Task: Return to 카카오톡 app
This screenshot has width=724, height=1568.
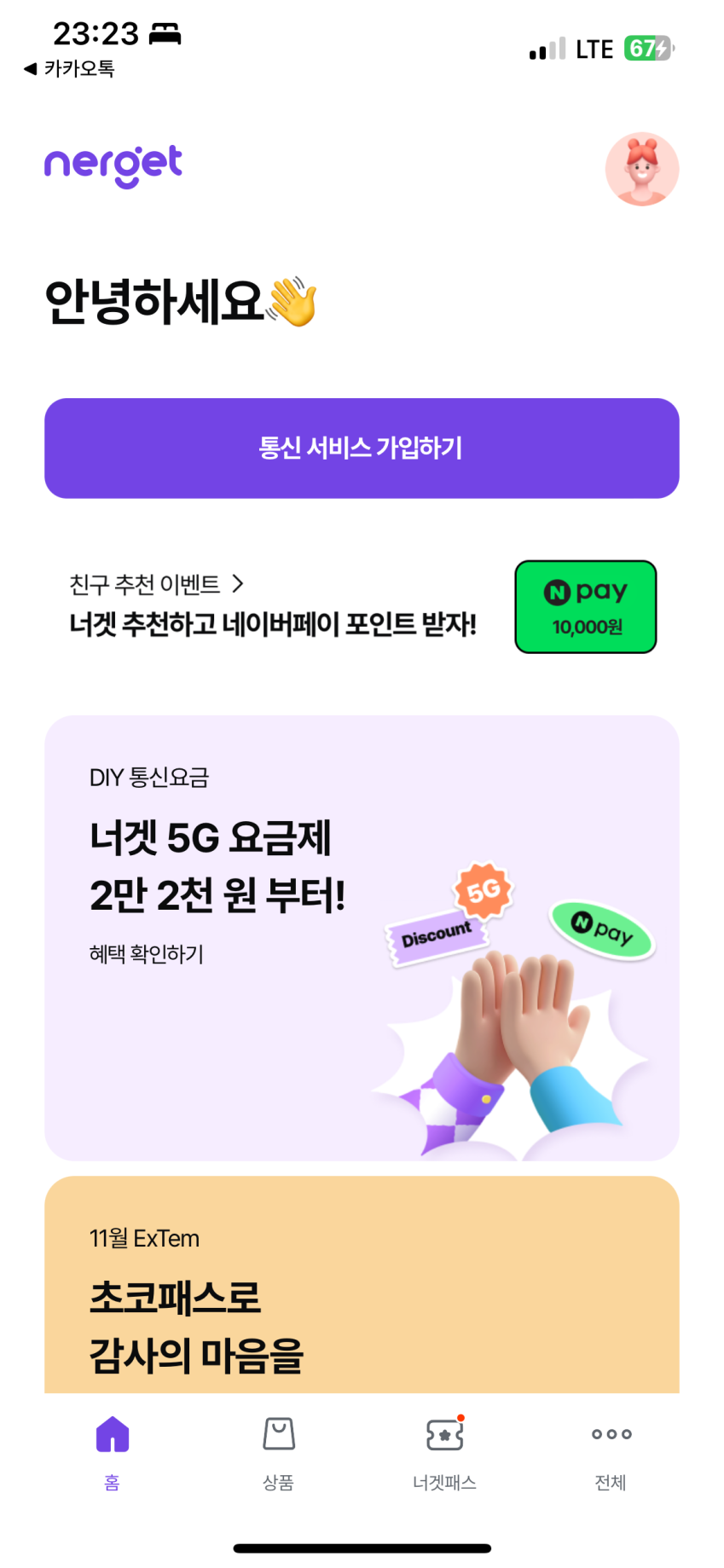Action: (70, 68)
